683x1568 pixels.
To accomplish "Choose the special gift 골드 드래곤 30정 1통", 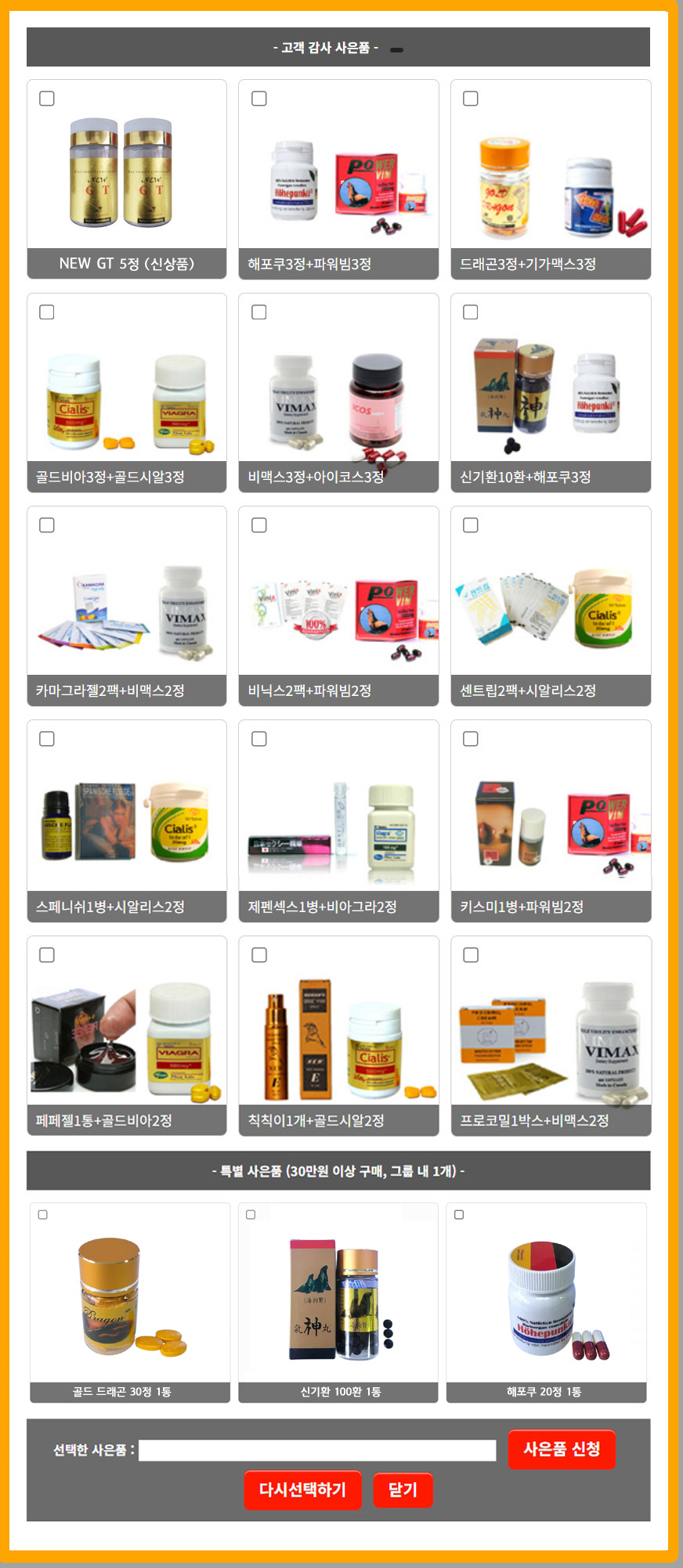I will (x=43, y=1215).
